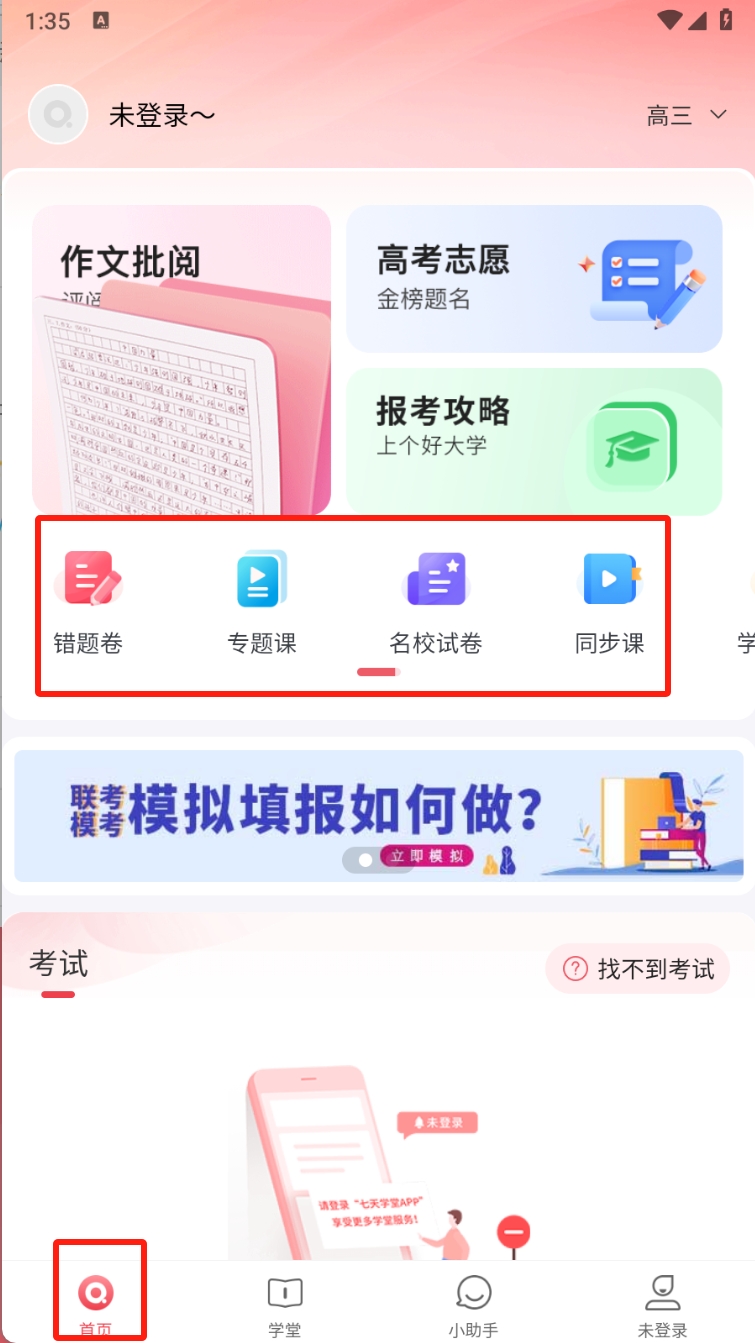
Task: Switch to the 小助手 tab
Action: [x=473, y=1305]
